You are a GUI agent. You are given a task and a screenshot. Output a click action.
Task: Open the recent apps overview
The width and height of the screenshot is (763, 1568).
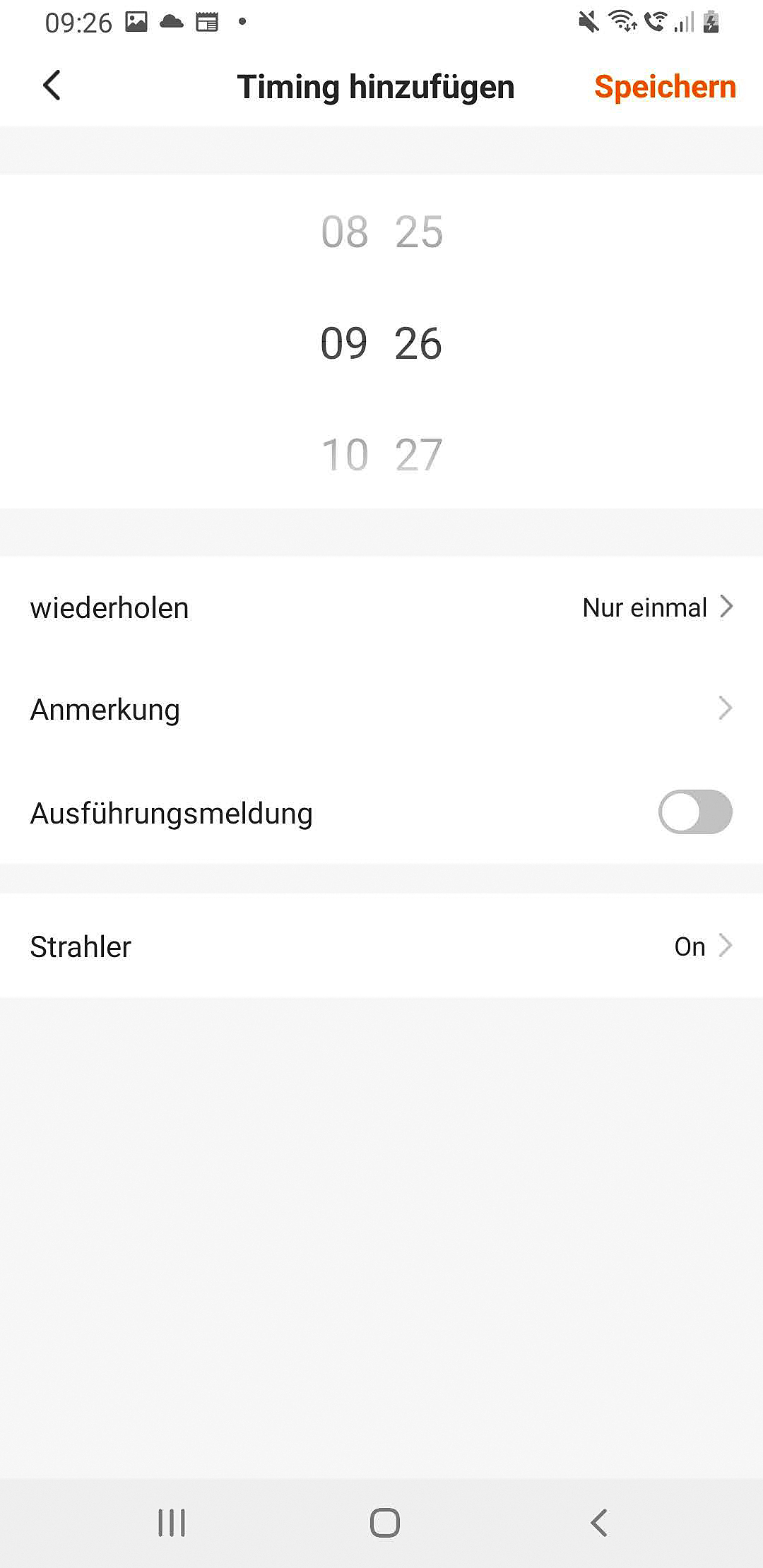point(172,1522)
